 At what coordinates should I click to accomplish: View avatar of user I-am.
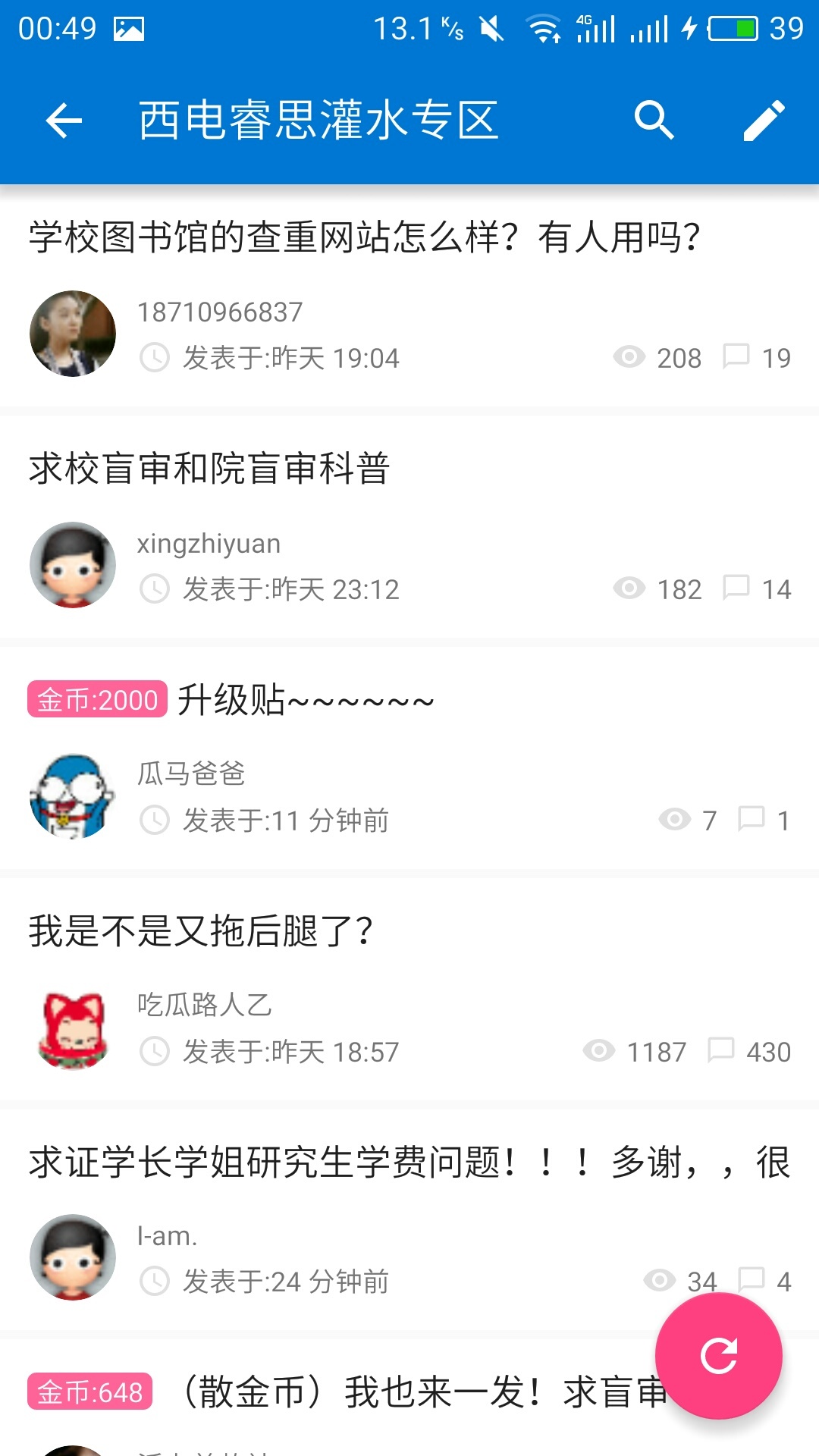tap(73, 1258)
